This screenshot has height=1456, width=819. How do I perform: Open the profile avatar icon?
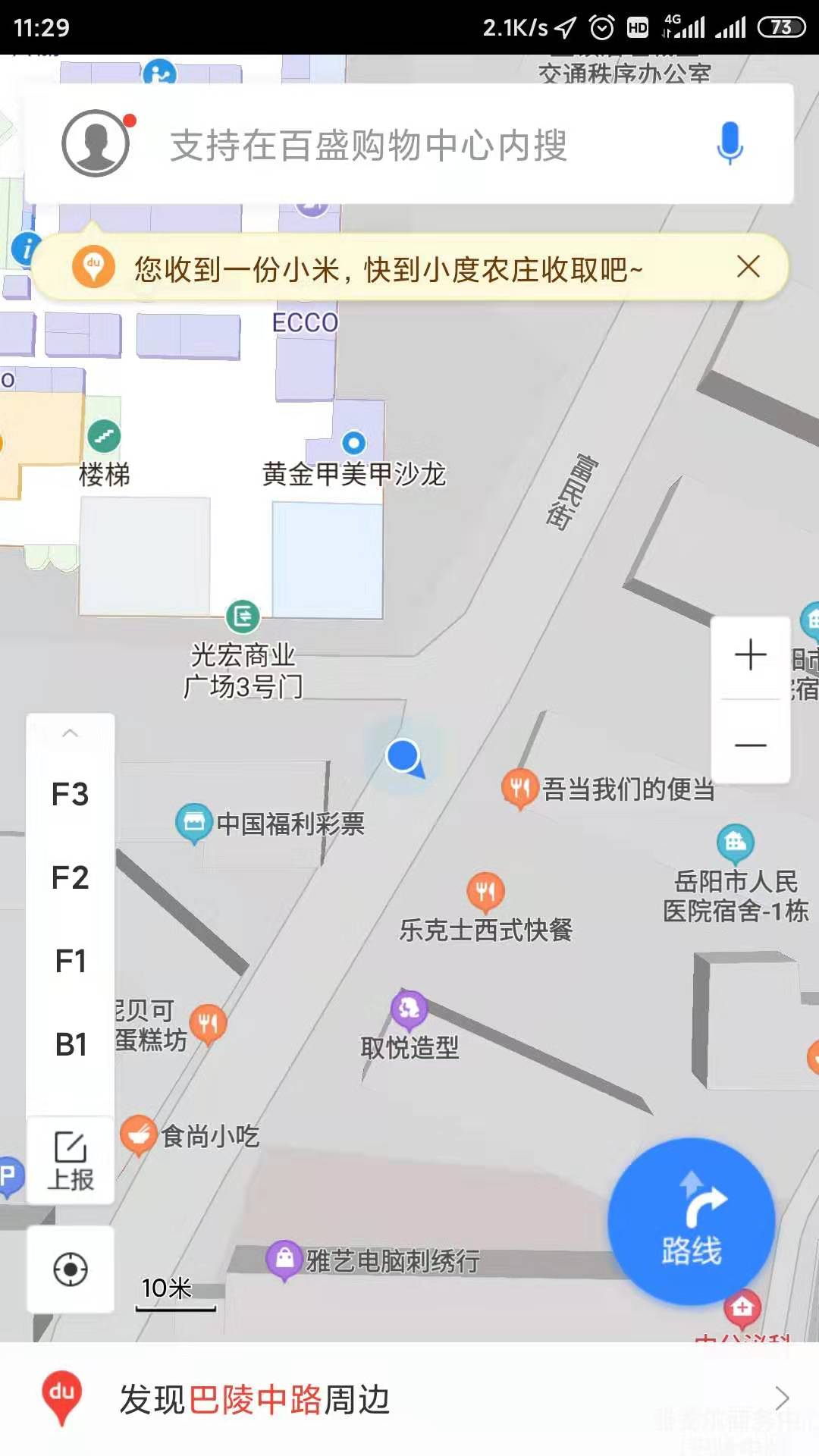point(96,143)
